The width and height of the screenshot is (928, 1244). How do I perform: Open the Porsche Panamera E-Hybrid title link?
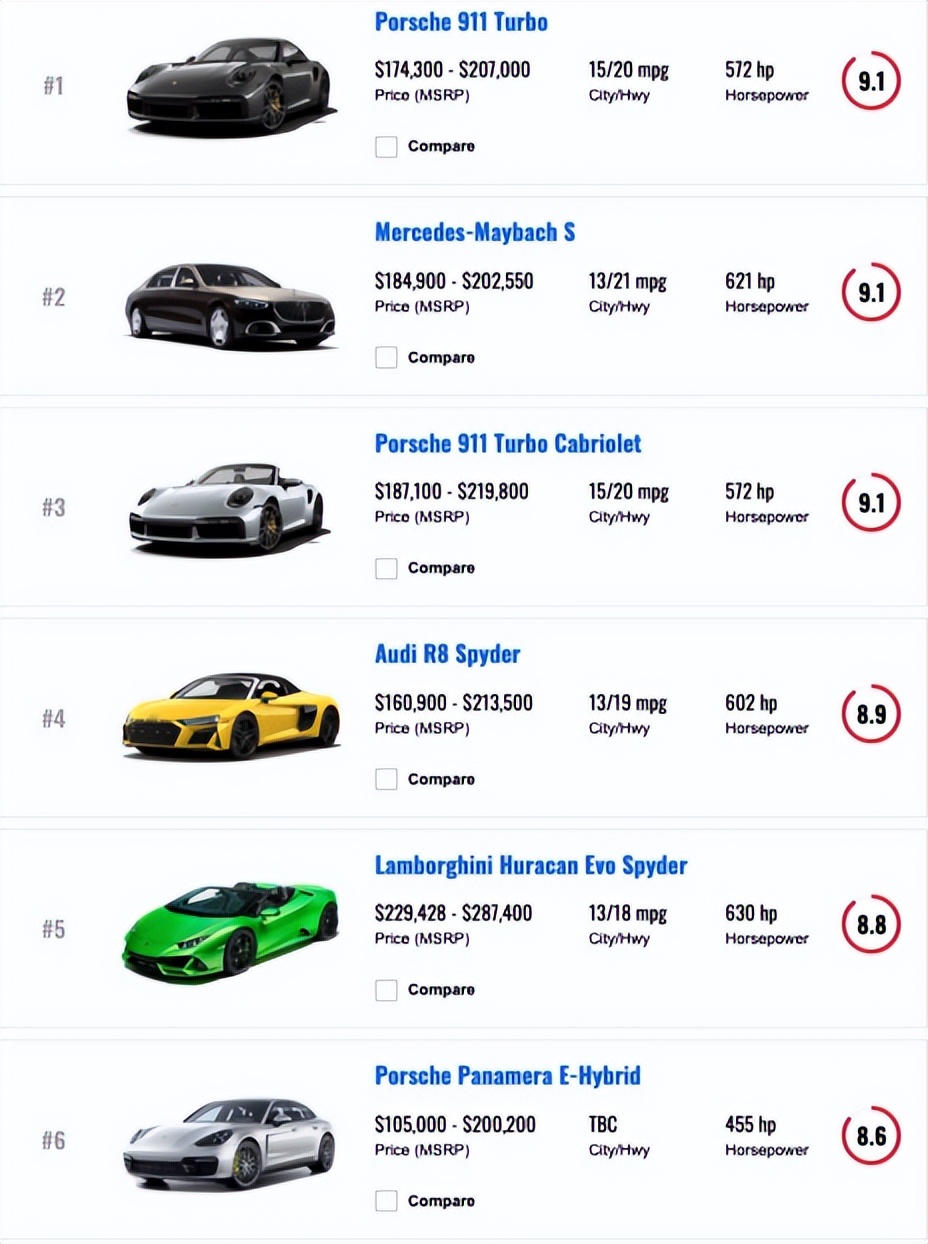pyautogui.click(x=507, y=1077)
